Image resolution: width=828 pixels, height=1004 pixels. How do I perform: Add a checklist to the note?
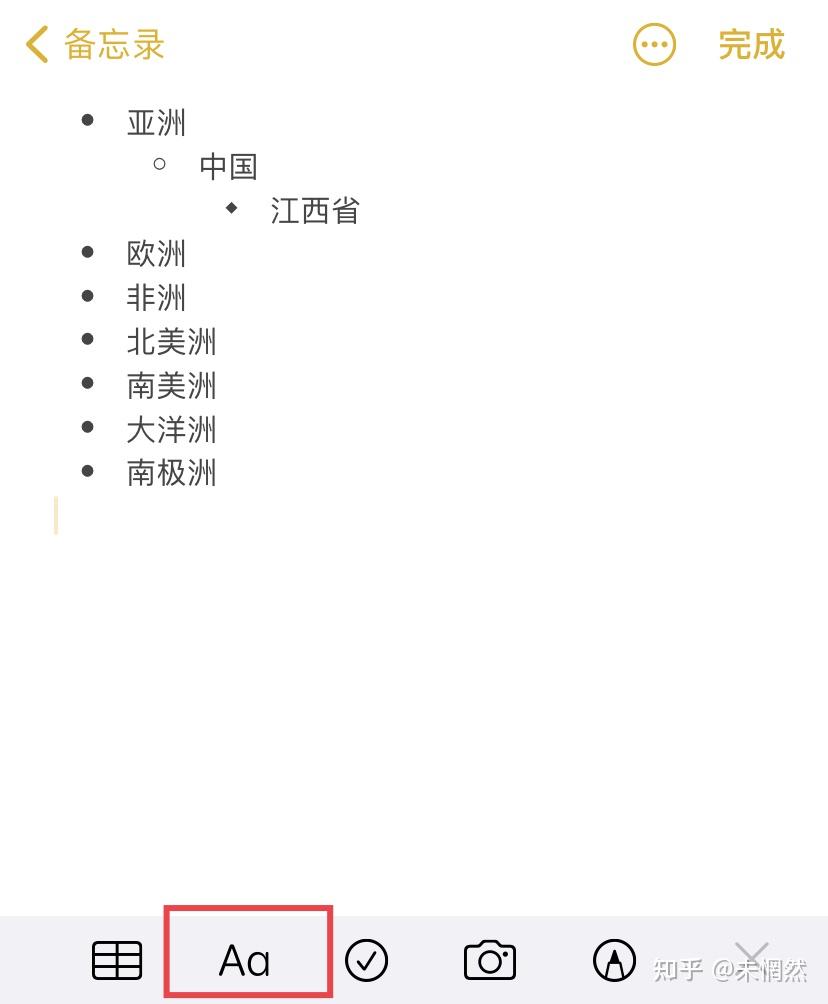pos(367,961)
